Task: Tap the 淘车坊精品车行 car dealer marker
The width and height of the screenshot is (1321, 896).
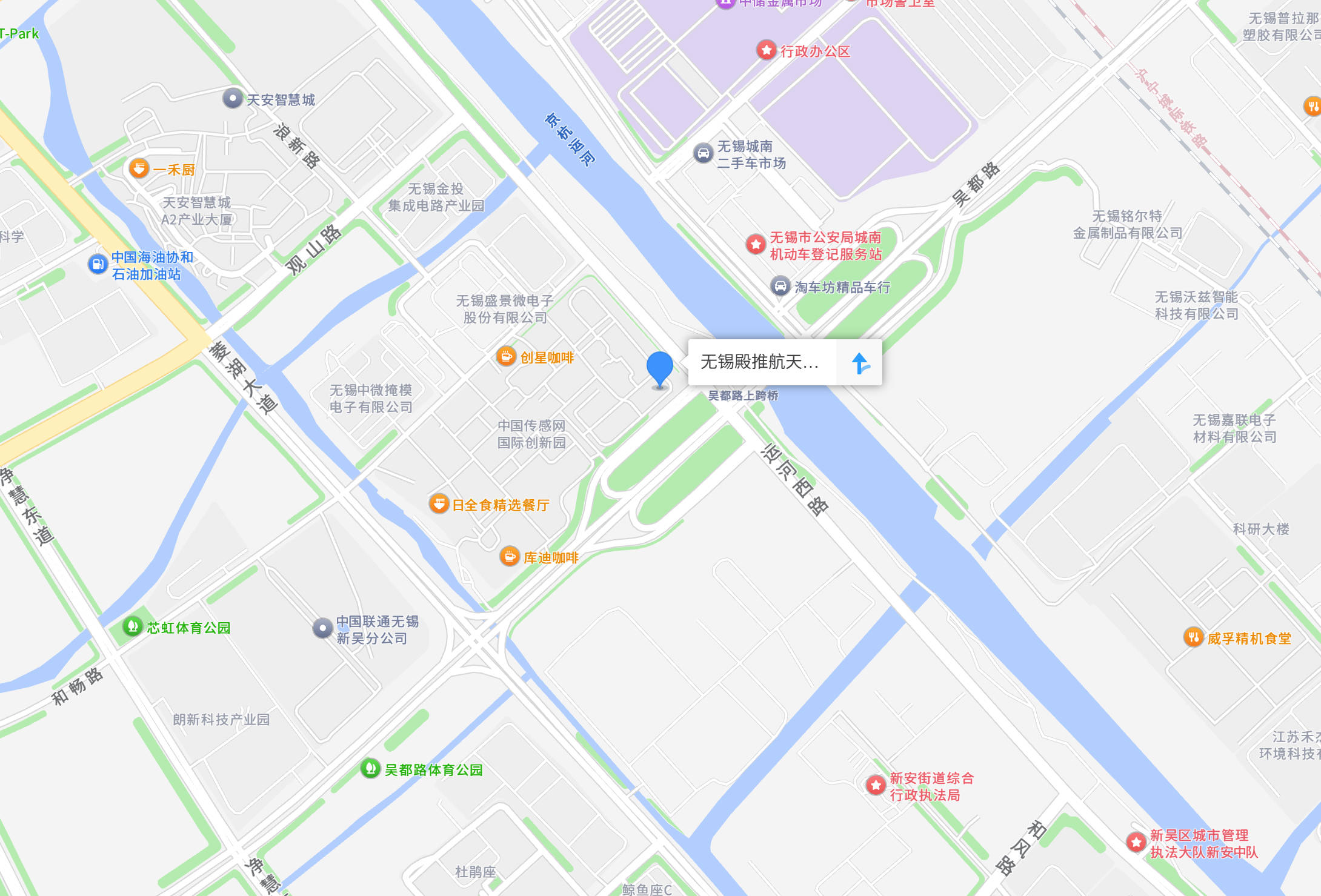Action: tap(780, 286)
